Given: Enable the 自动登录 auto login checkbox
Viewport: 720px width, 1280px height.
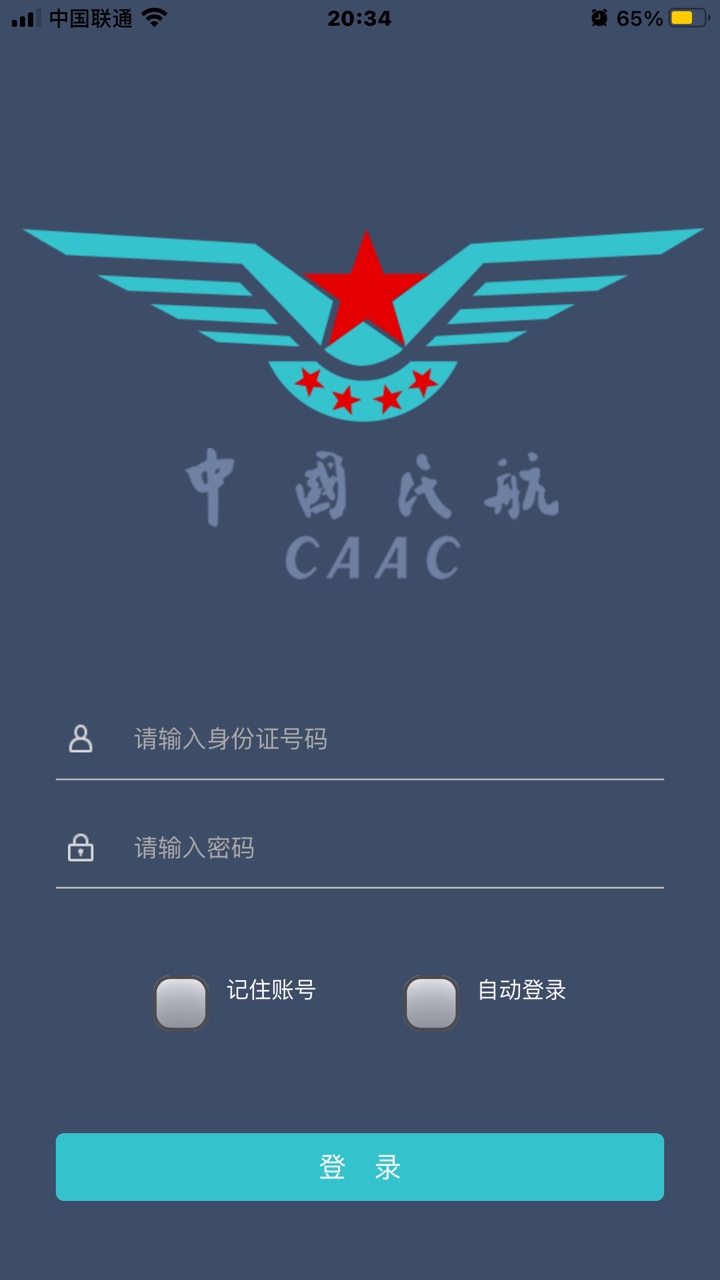Looking at the screenshot, I should (x=431, y=1003).
